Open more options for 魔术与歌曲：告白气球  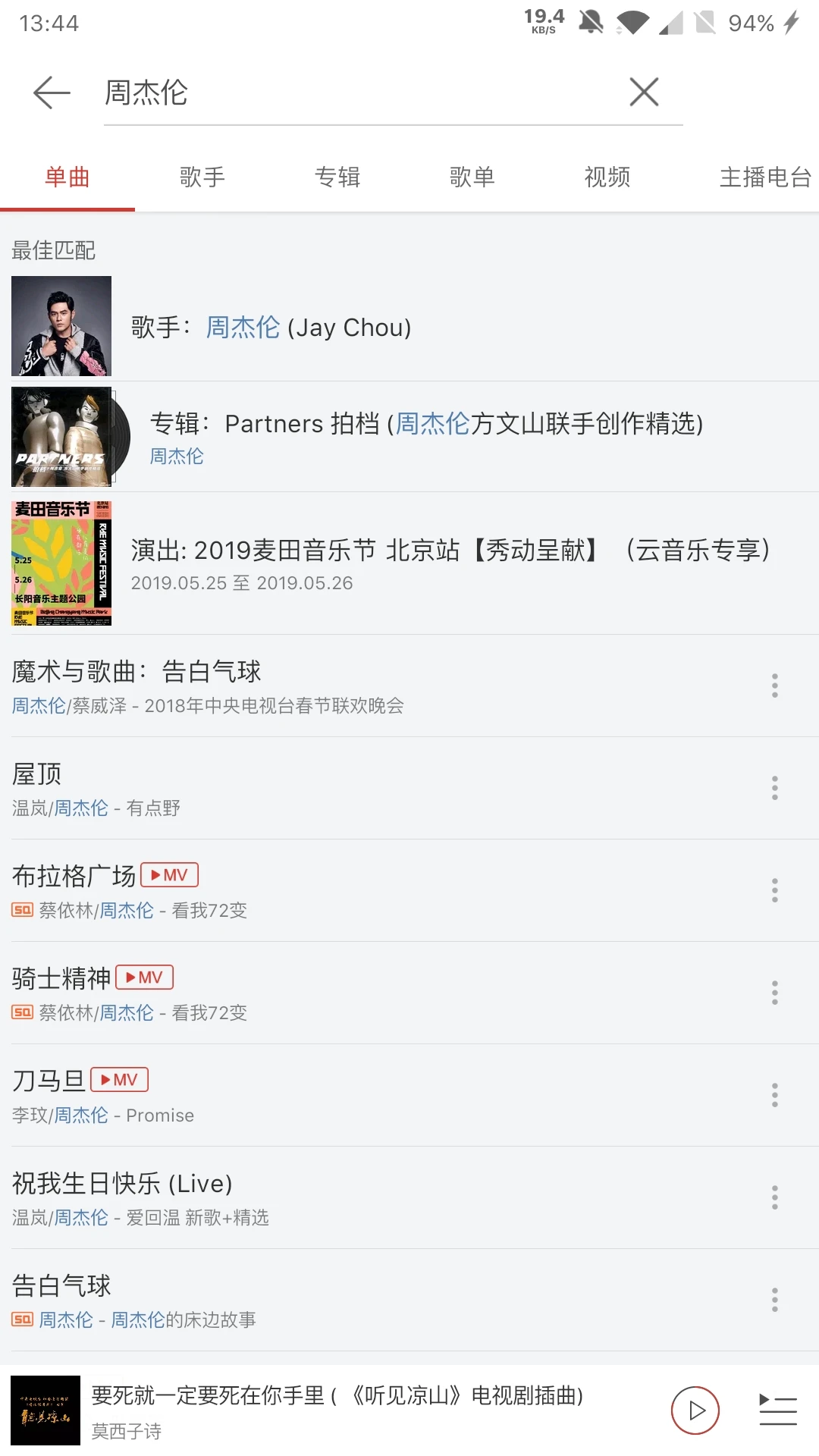click(774, 686)
